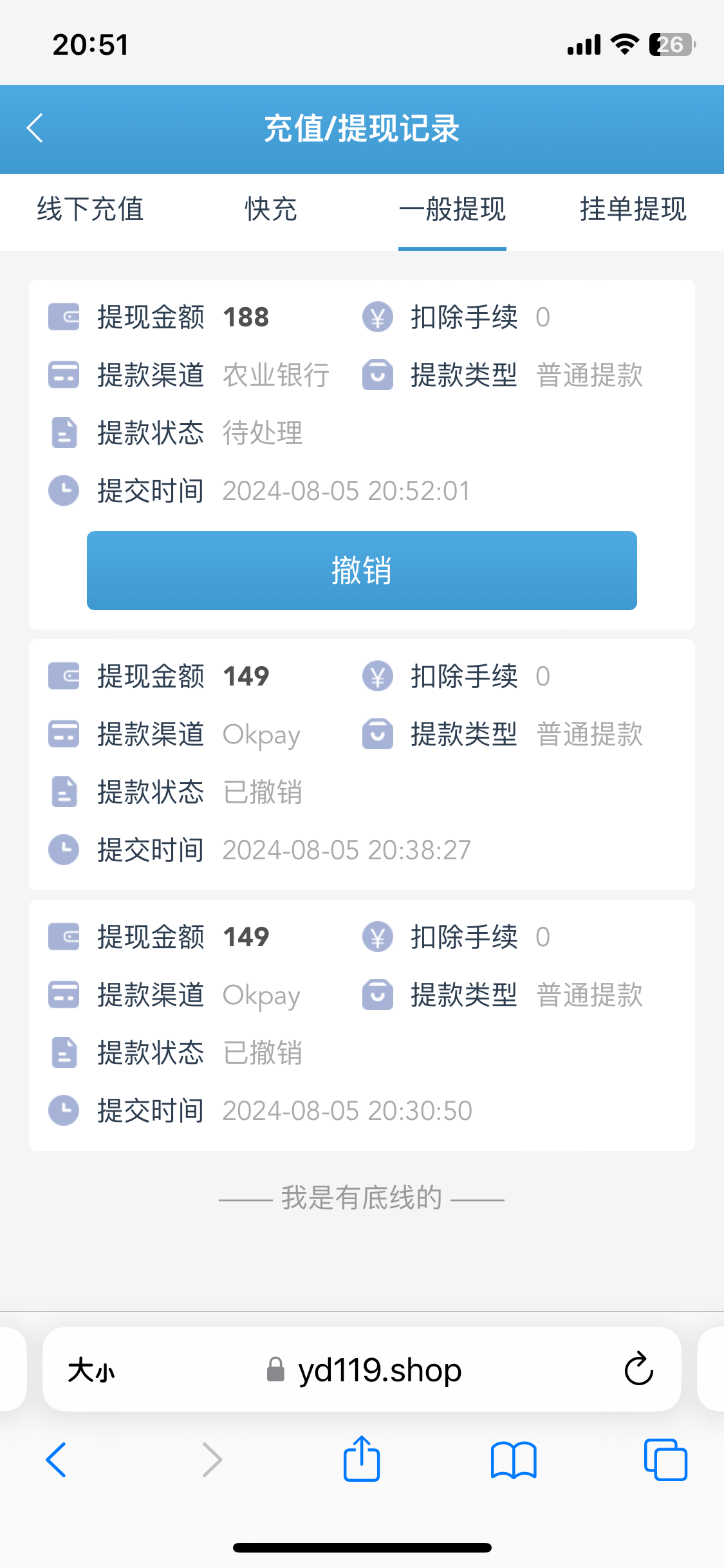
Task: Switch to the 挂单提现 tab
Action: coord(633,210)
